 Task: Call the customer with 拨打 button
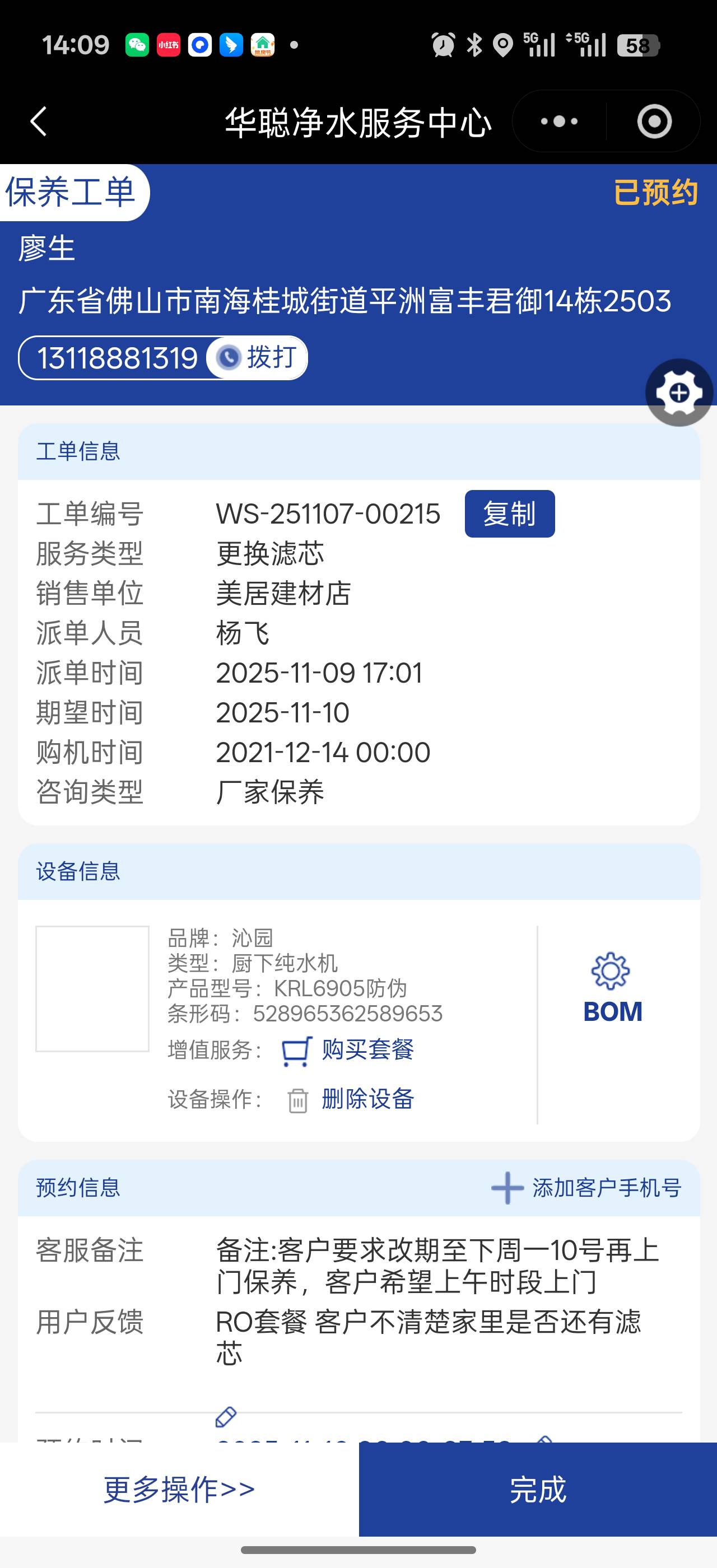tap(257, 357)
